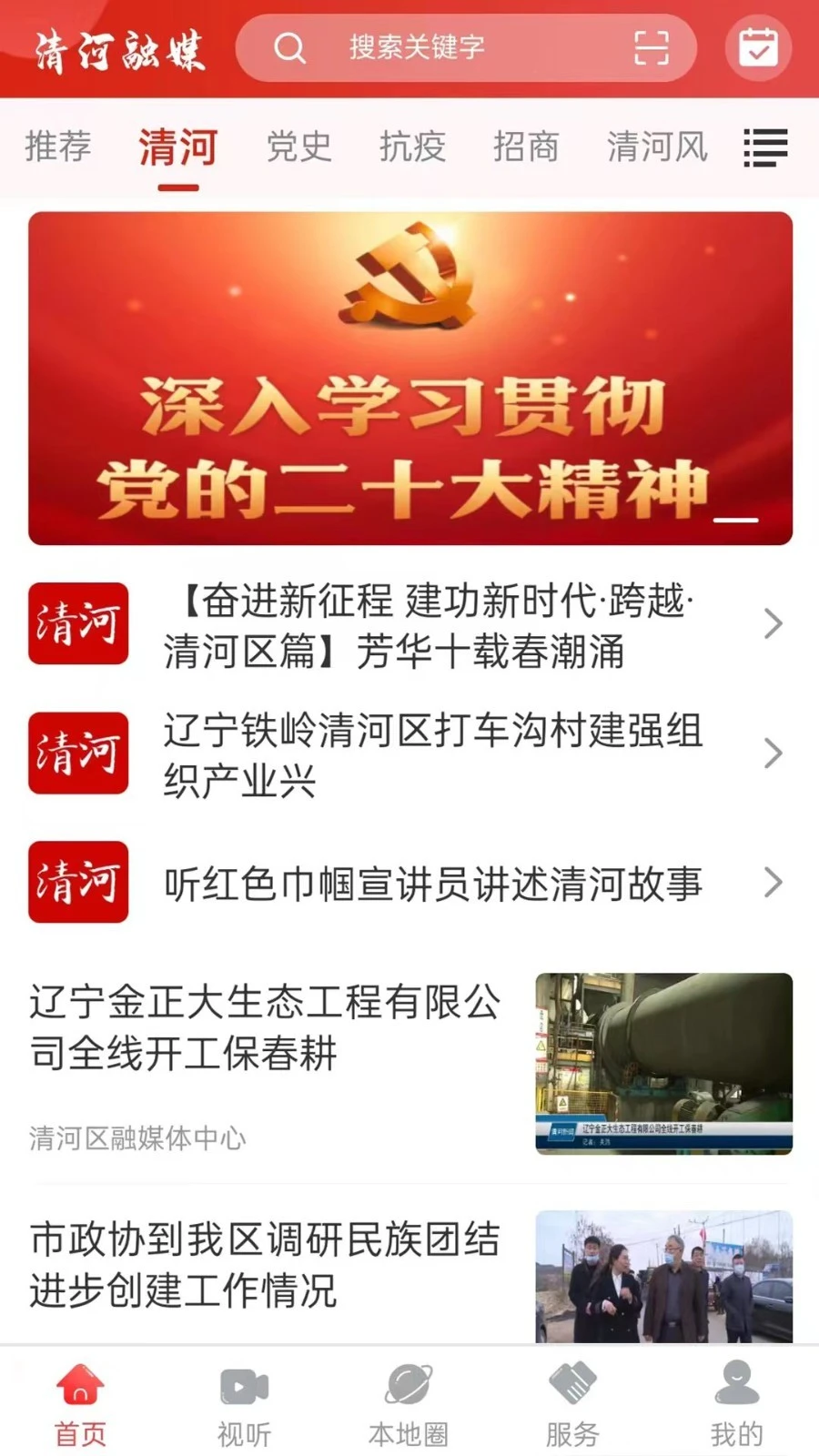The width and height of the screenshot is (819, 1456).
Task: Expand the 听红色巾帼宣讲员 article via chevron
Action: click(774, 882)
